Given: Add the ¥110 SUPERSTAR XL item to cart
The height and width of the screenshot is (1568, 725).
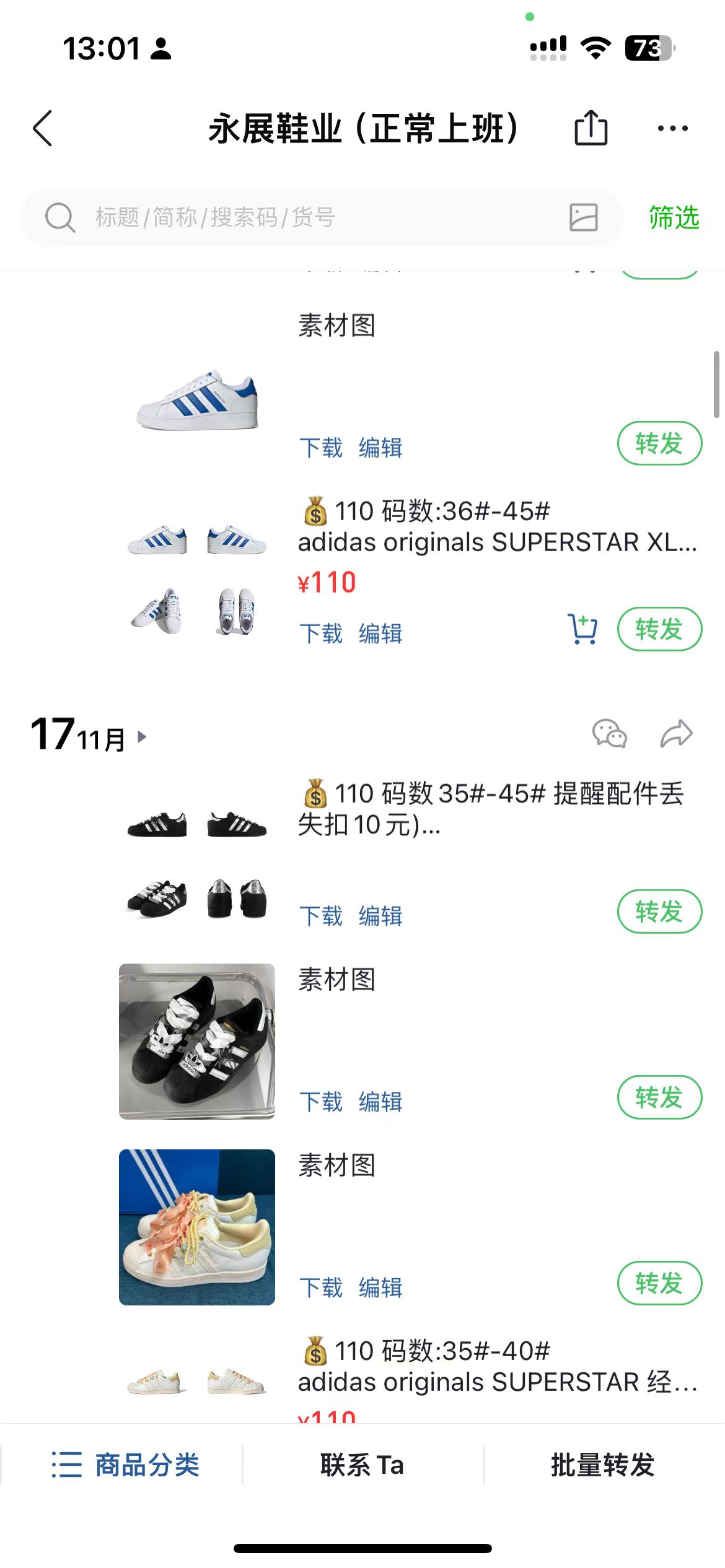Looking at the screenshot, I should [x=583, y=629].
